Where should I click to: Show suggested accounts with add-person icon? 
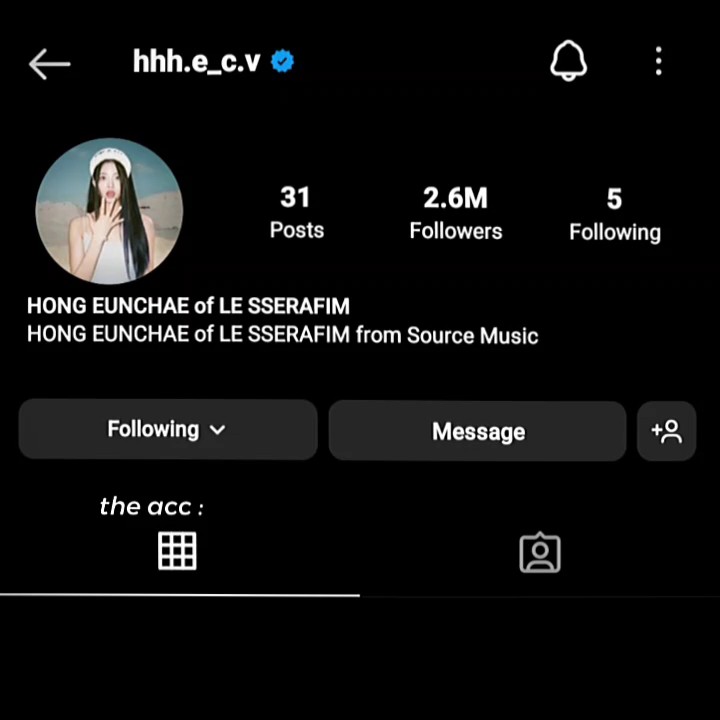[666, 431]
